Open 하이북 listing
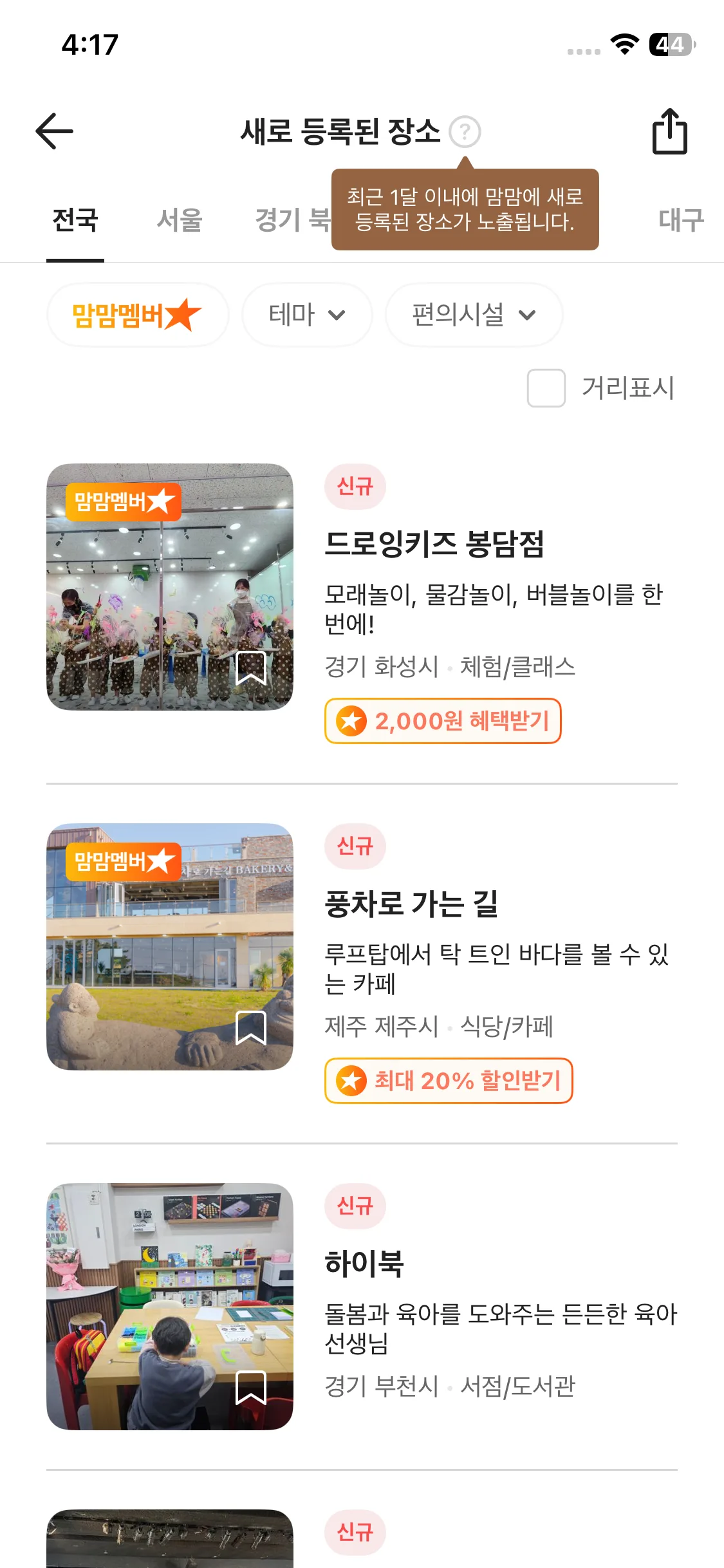This screenshot has height=1568, width=724. coord(364,1263)
